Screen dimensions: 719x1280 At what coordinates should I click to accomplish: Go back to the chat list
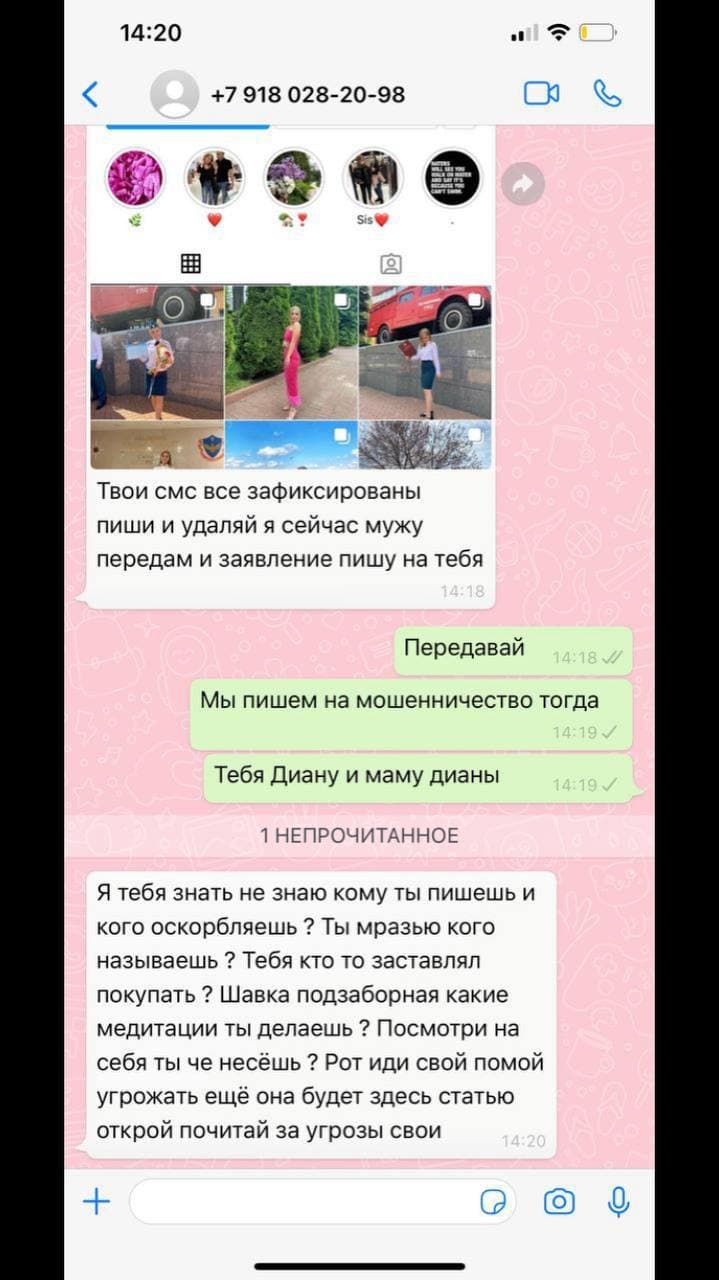pyautogui.click(x=90, y=95)
